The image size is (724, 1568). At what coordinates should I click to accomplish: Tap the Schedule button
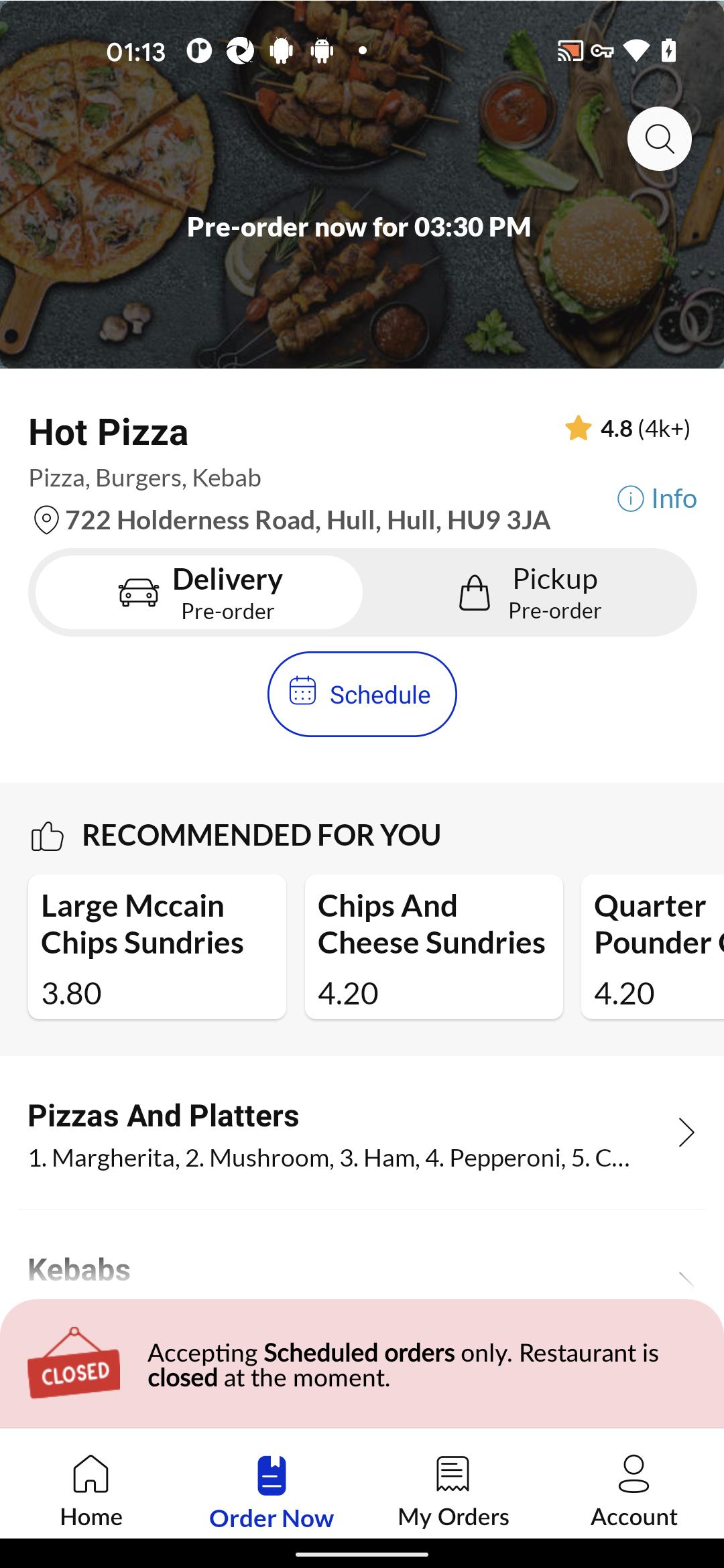[362, 694]
